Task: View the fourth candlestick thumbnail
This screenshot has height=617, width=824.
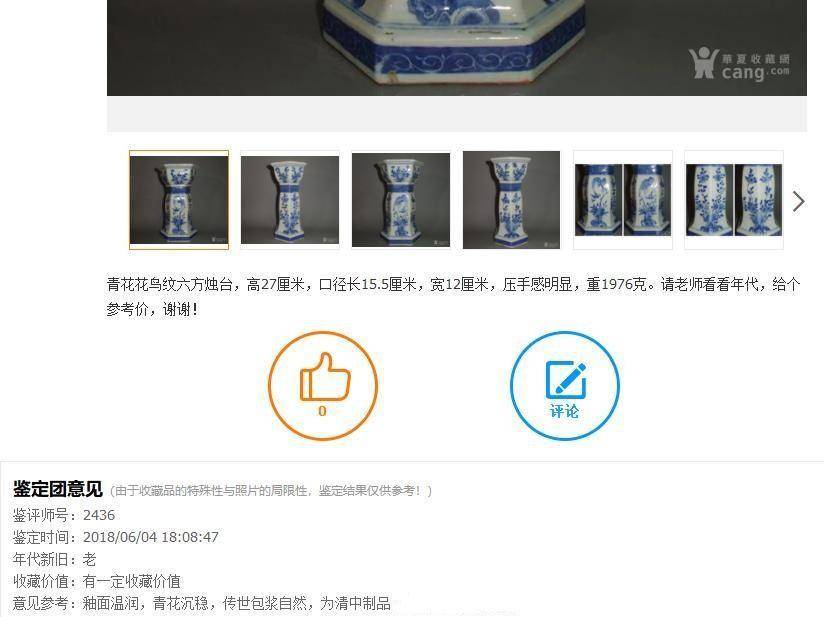Action: [x=511, y=200]
